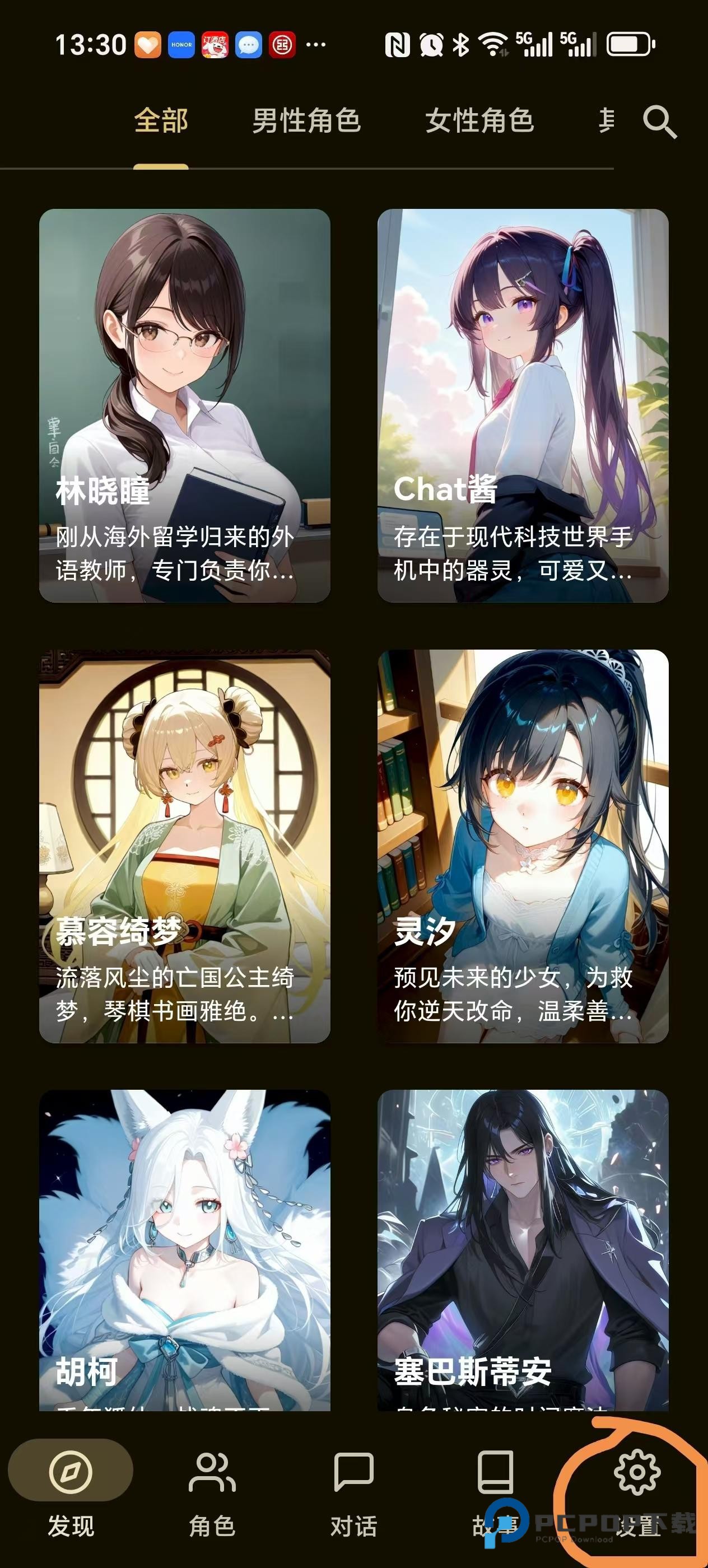Select the 全部 tab
The width and height of the screenshot is (708, 1568).
pos(161,121)
